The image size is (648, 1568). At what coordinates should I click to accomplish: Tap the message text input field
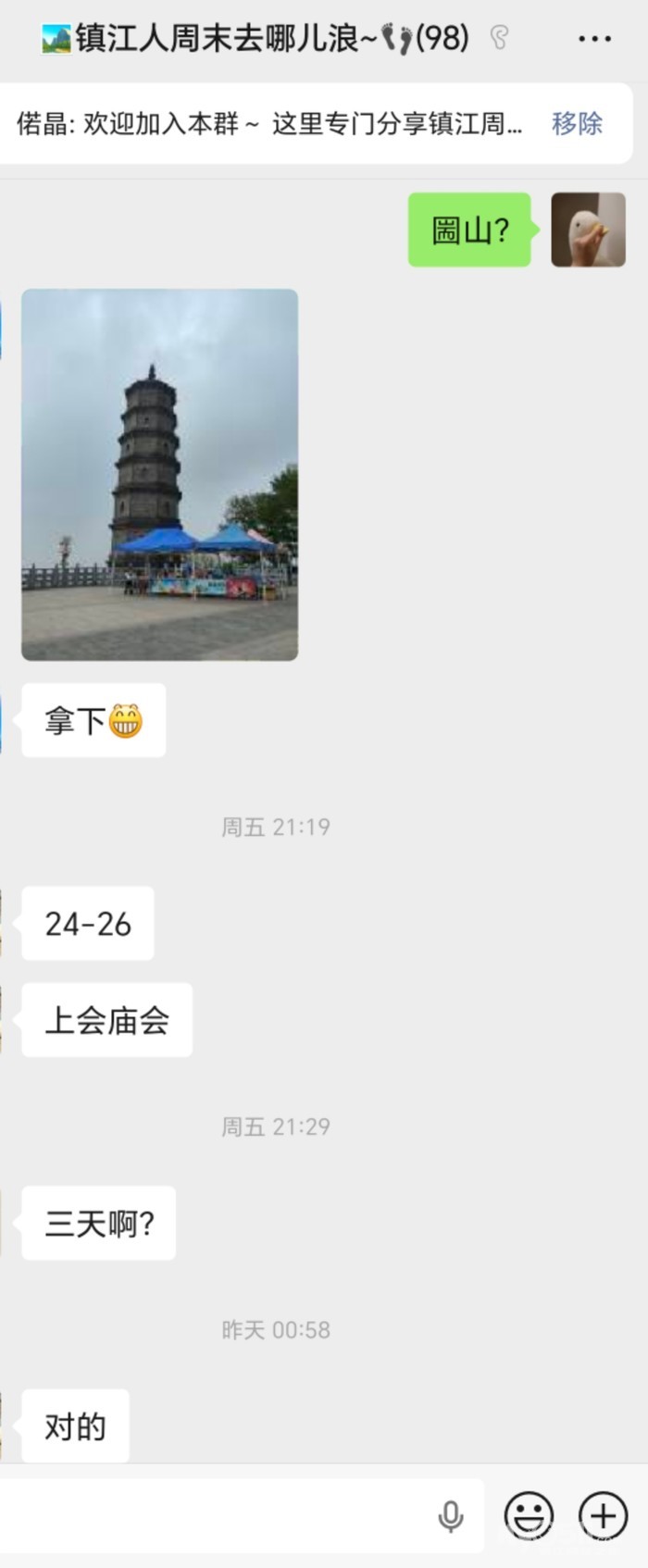(x=213, y=1515)
